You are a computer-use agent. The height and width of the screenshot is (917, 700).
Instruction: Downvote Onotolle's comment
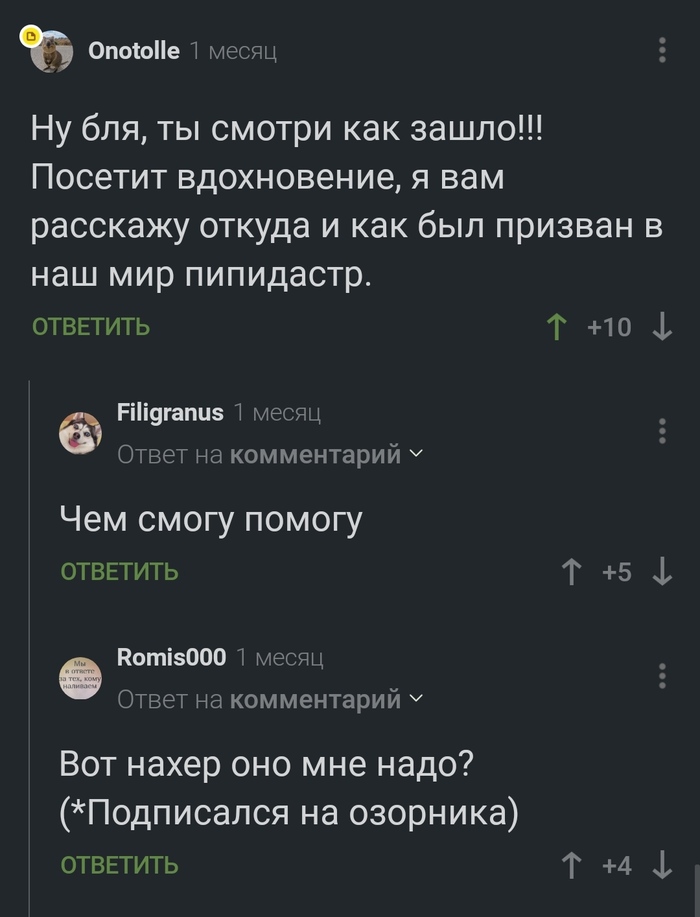tap(661, 327)
